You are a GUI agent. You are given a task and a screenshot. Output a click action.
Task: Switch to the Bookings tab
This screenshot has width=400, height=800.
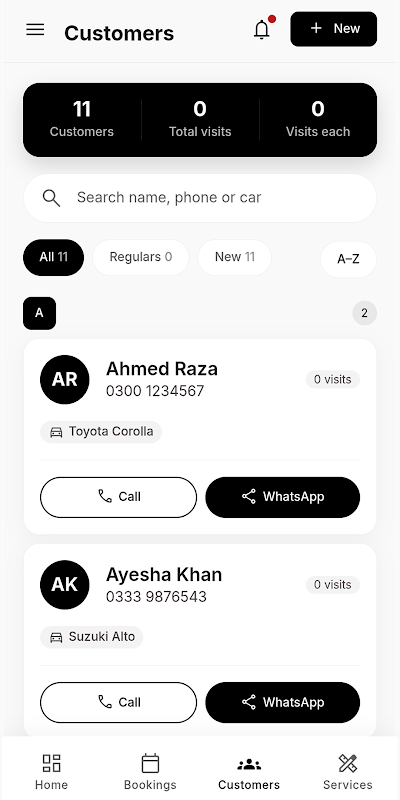click(150, 772)
